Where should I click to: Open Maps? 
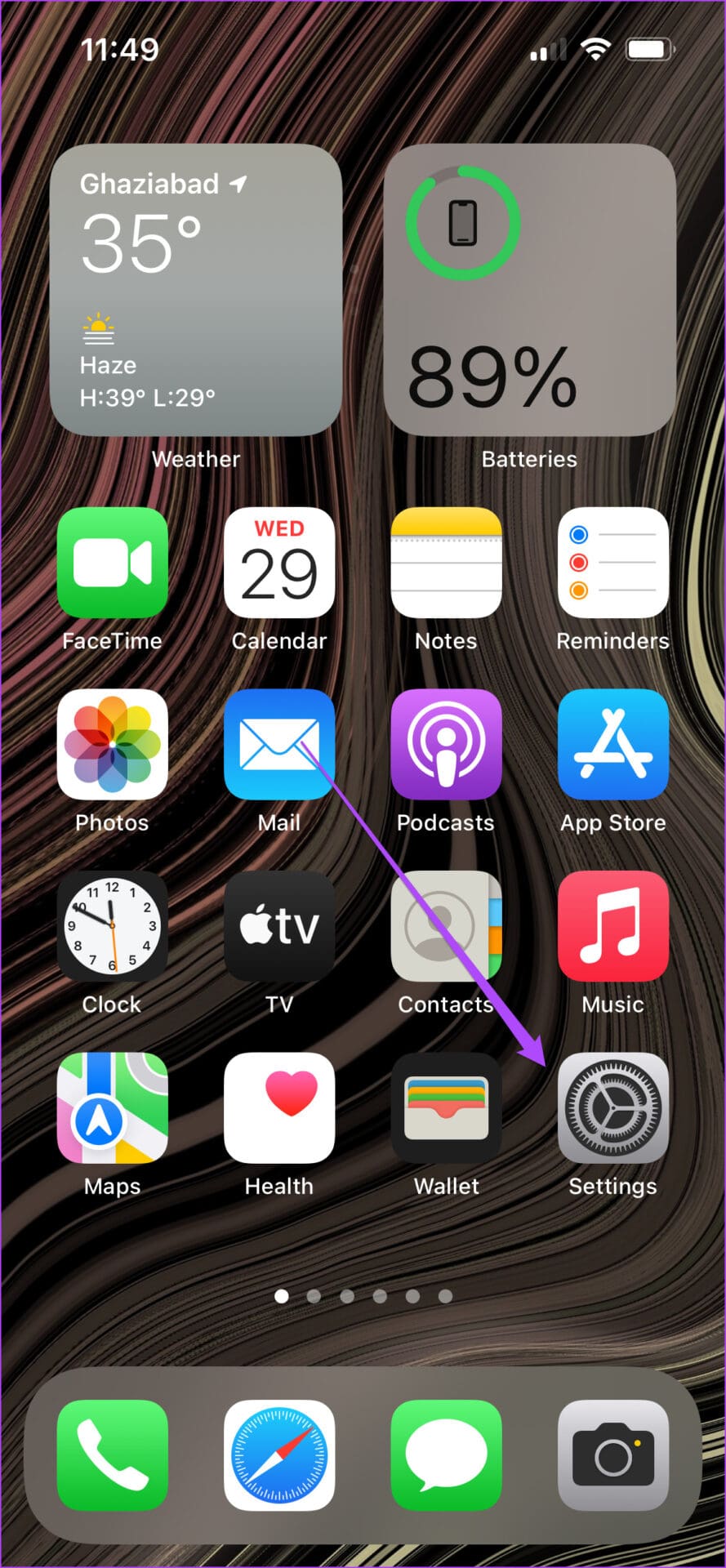(x=113, y=1107)
